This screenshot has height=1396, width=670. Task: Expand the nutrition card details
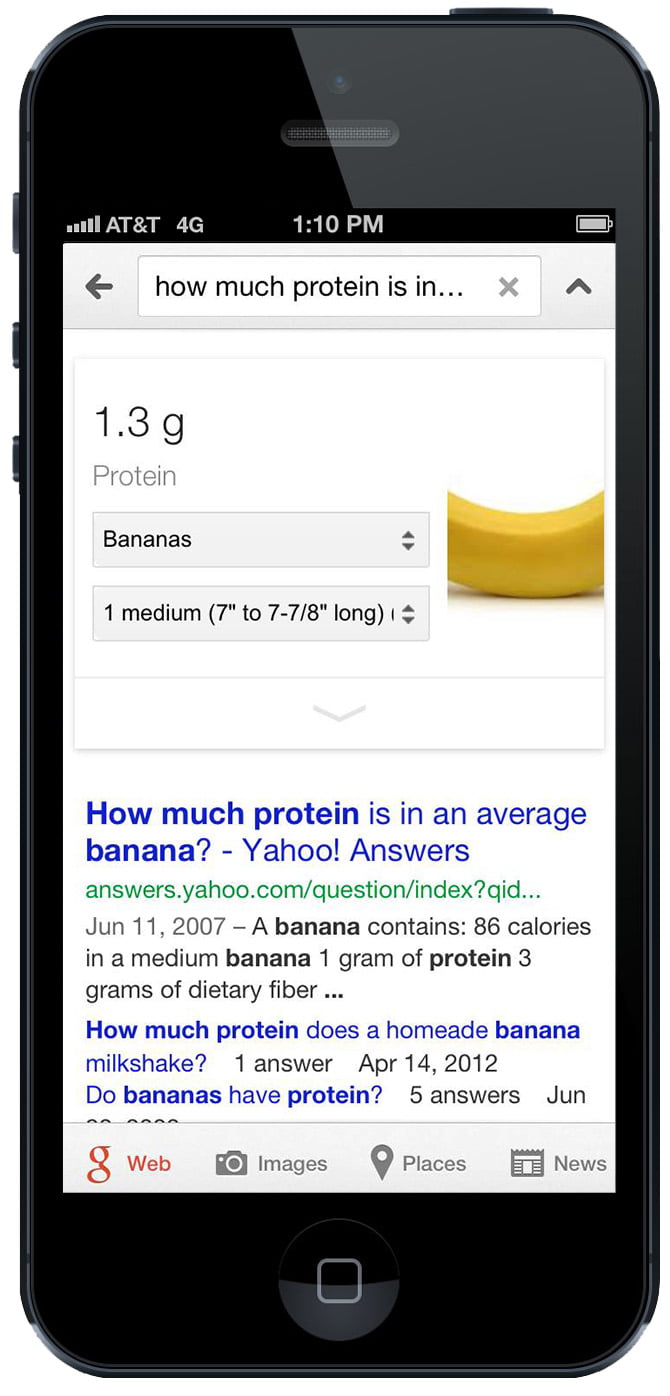[x=339, y=713]
